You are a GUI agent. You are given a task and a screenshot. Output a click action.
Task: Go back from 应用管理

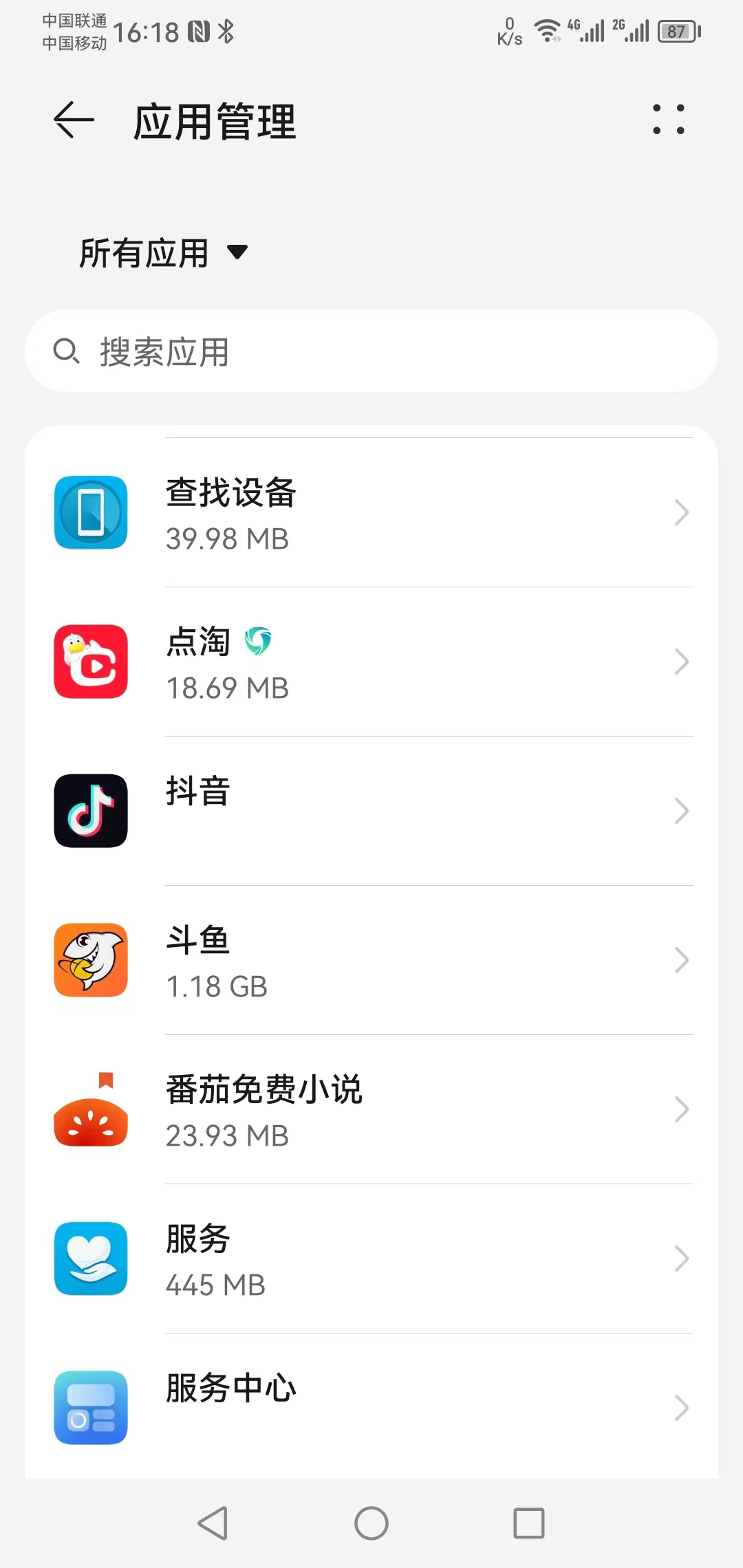tap(74, 120)
